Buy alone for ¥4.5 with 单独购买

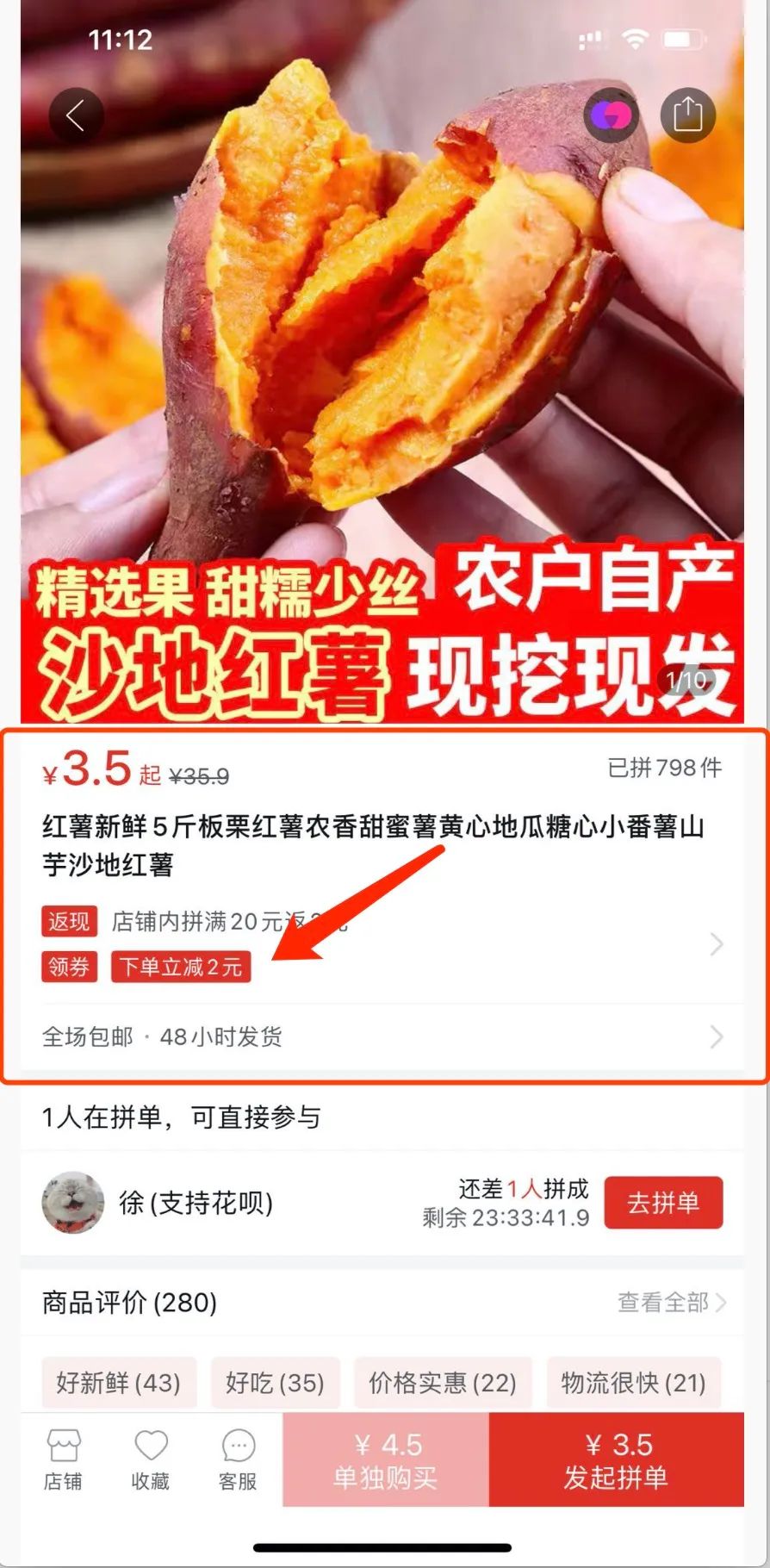[x=386, y=1459]
